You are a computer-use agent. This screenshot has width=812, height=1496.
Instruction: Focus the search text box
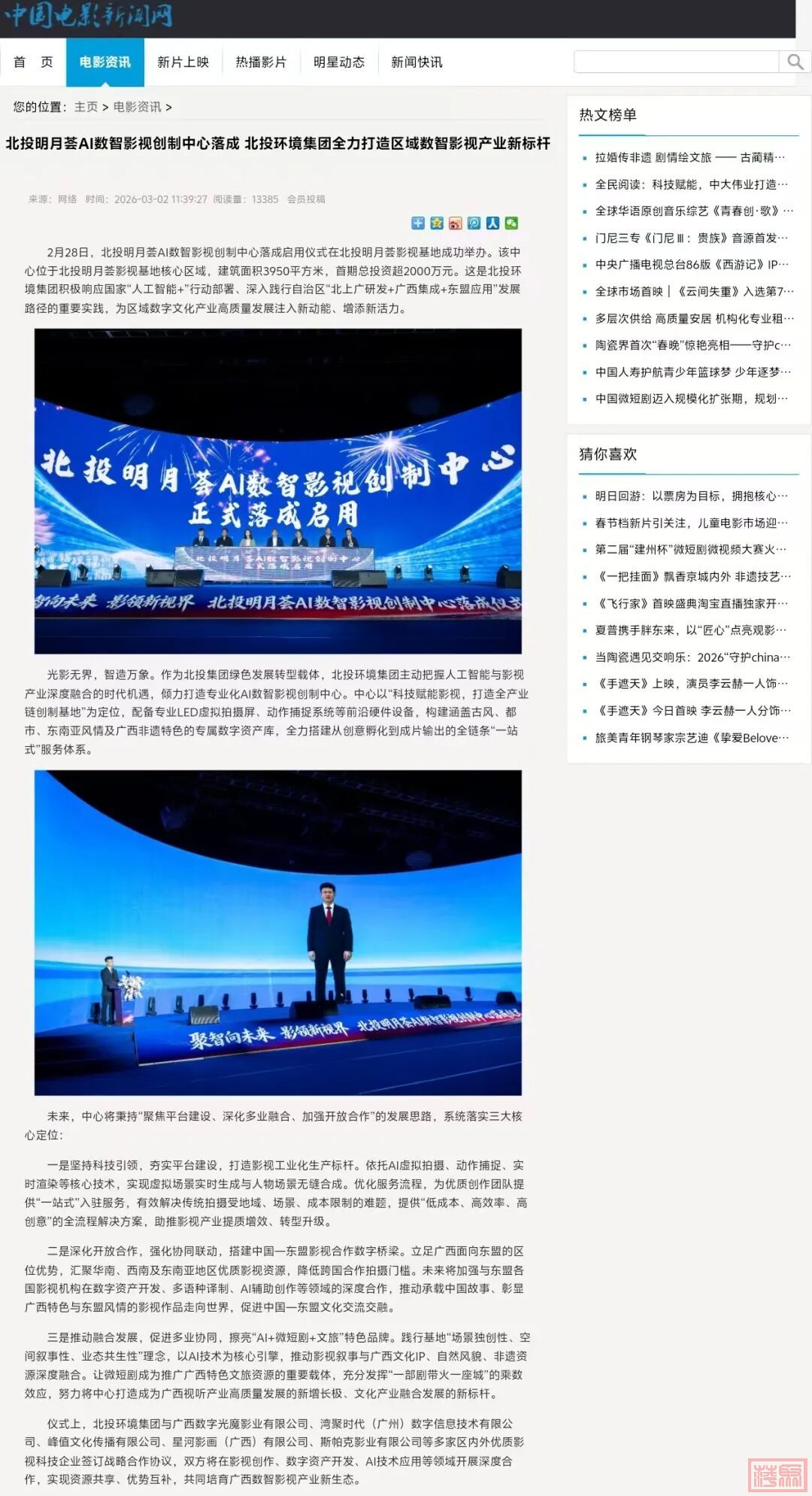tap(675, 62)
